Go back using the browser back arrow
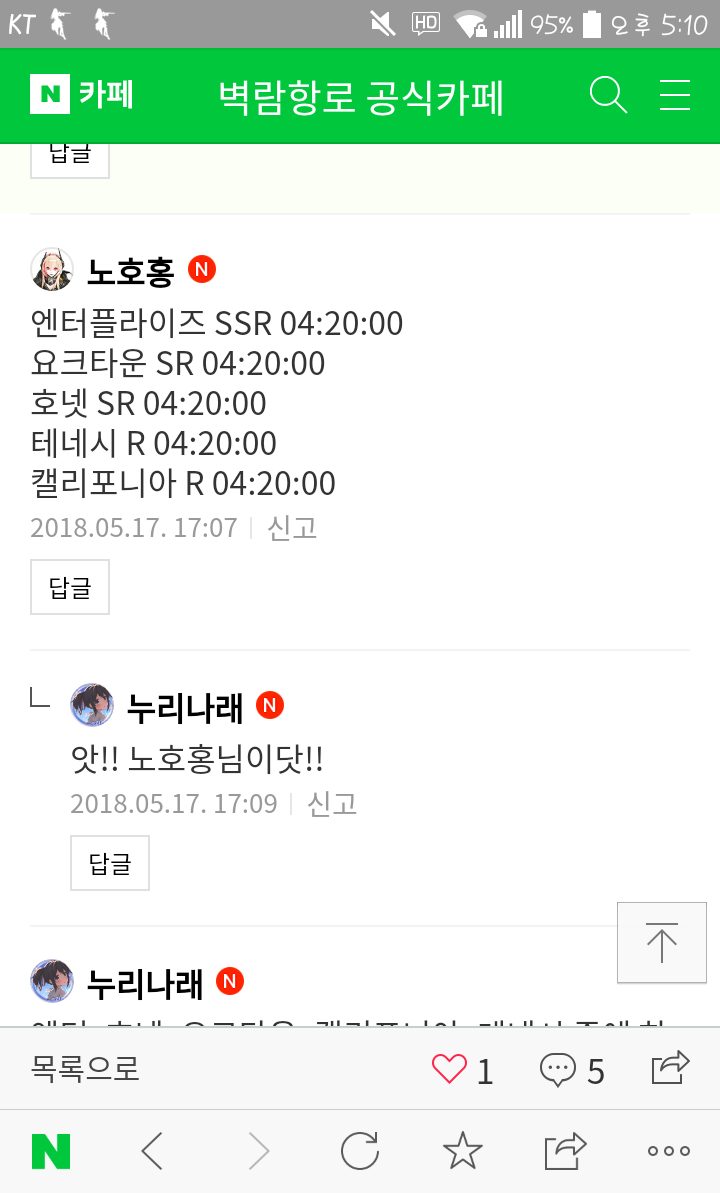 [x=152, y=1152]
